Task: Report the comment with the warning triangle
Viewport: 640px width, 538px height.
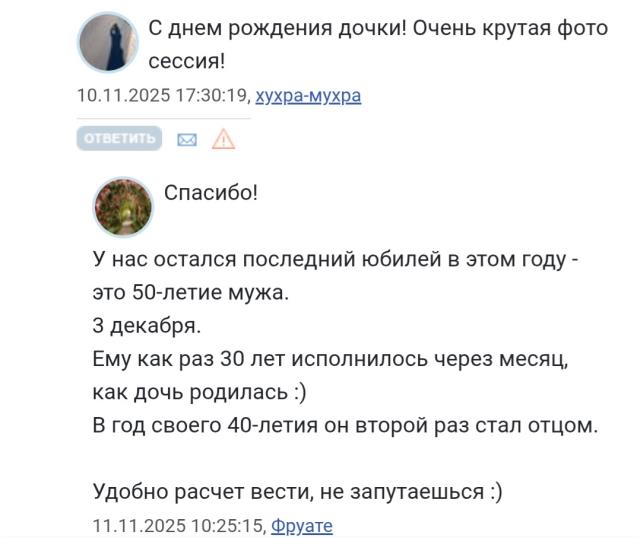Action: tap(223, 139)
